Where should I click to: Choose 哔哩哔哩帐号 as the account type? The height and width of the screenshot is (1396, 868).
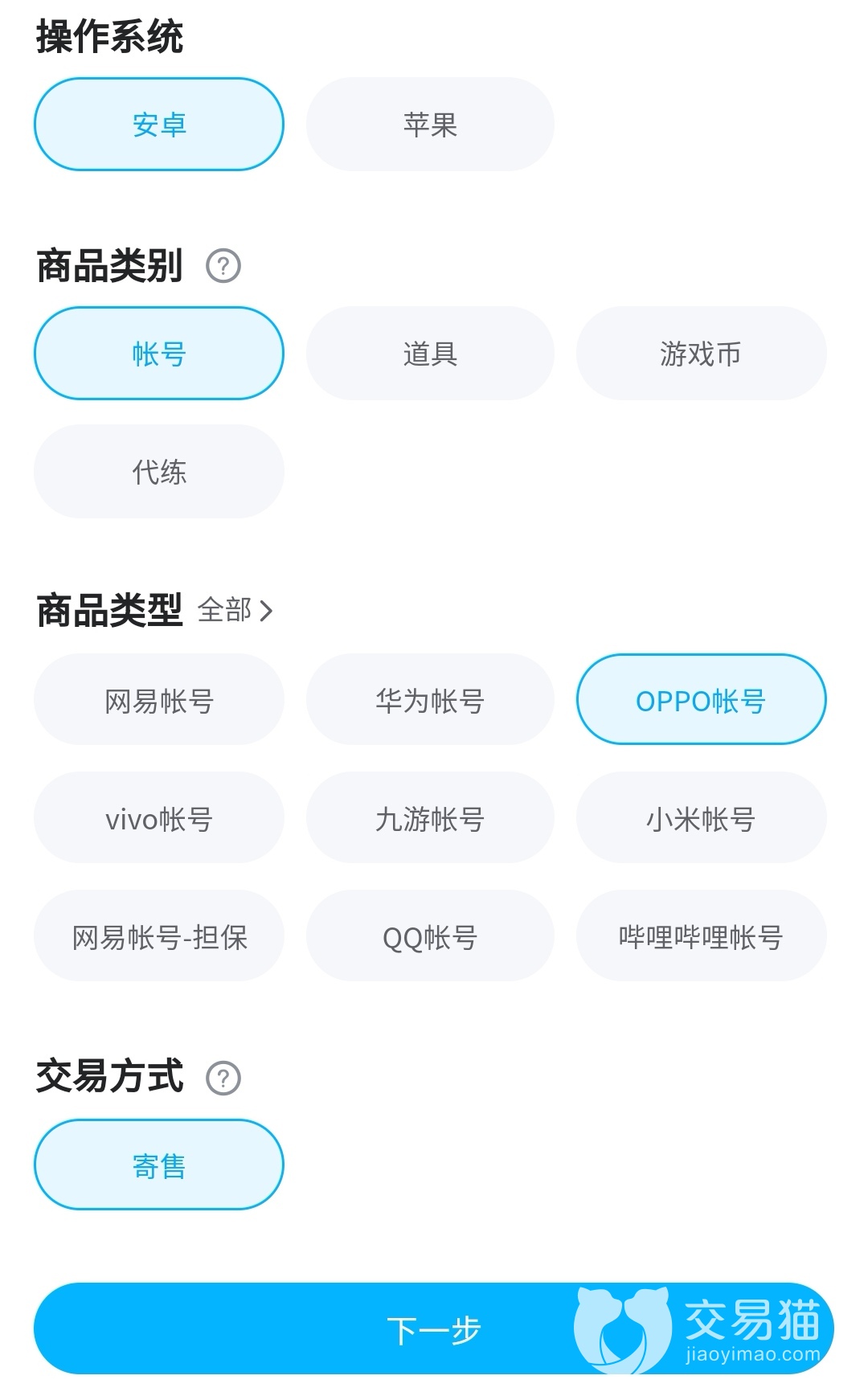701,937
